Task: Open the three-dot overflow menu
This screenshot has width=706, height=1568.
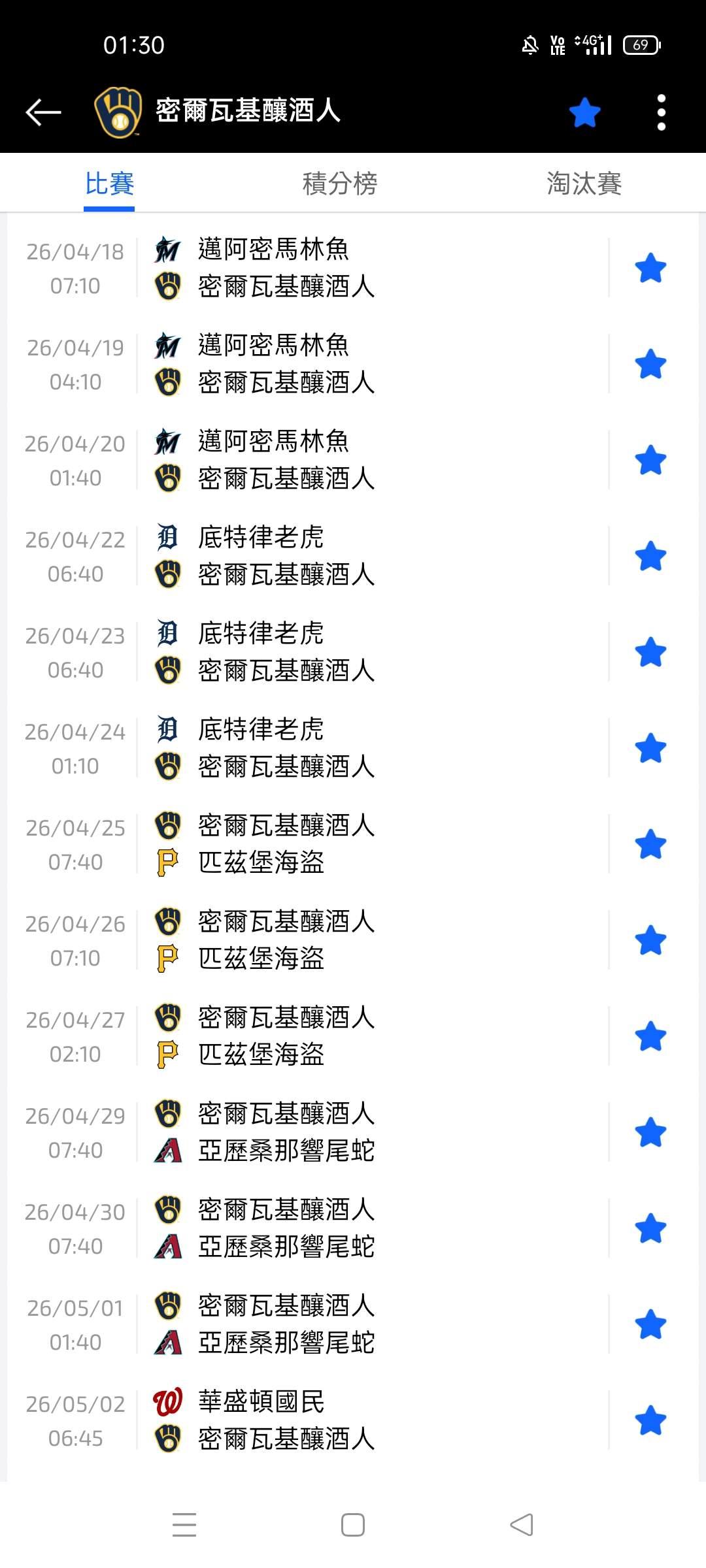Action: tap(662, 112)
